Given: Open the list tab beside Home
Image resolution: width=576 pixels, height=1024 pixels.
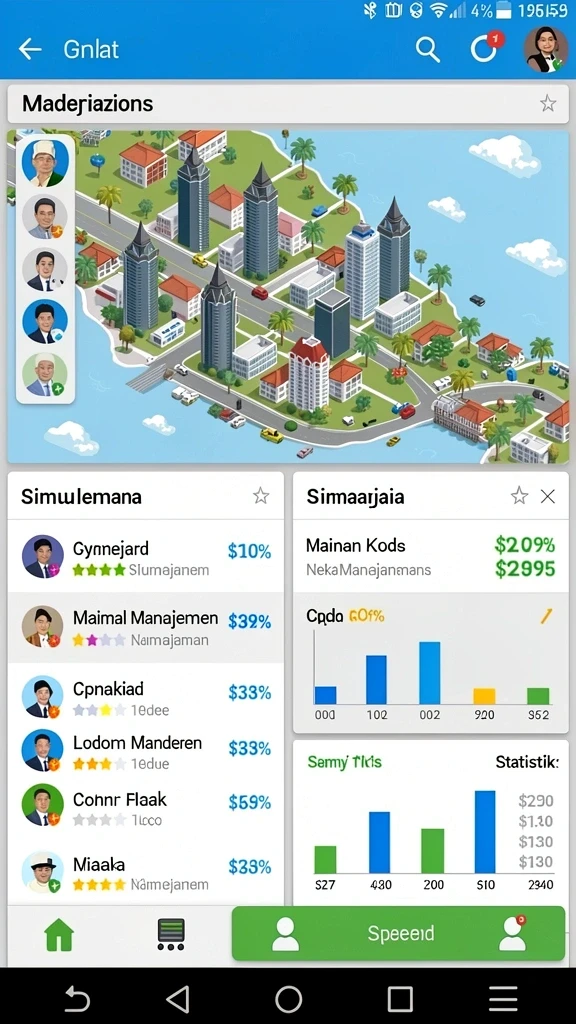Looking at the screenshot, I should 171,935.
